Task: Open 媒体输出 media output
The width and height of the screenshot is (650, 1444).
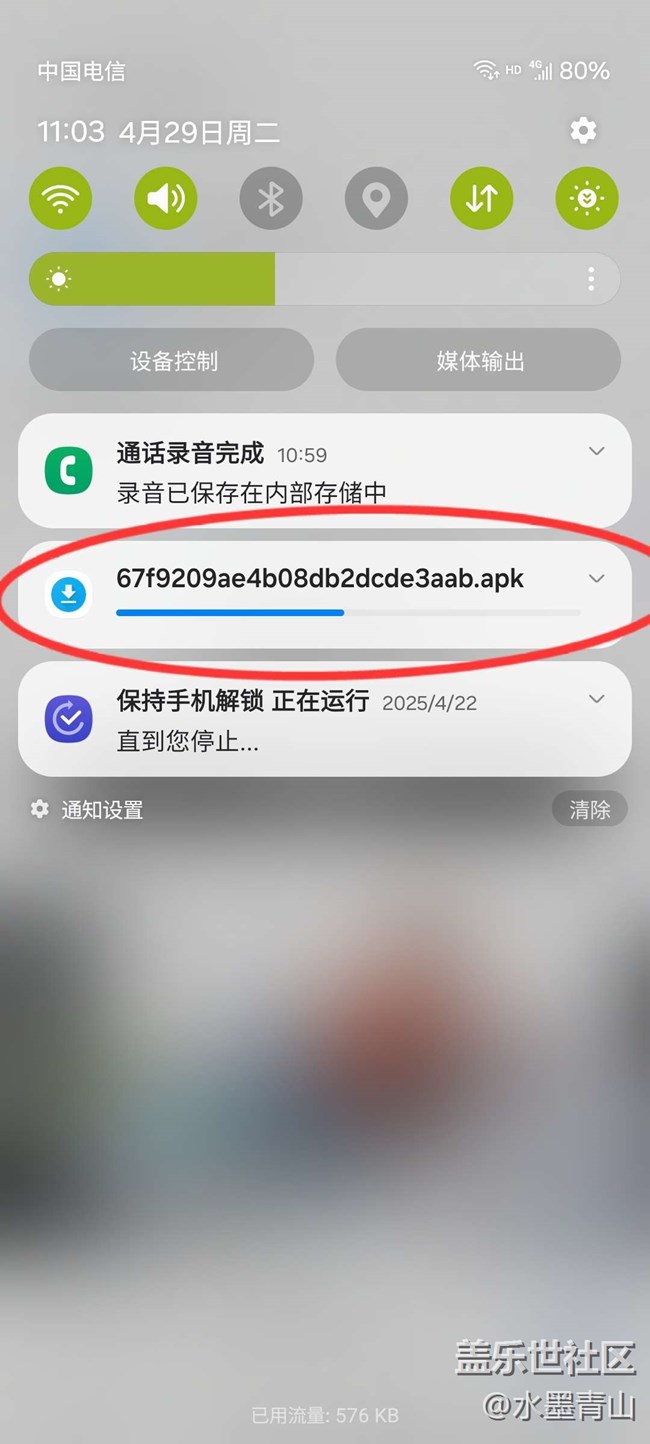Action: coord(479,360)
